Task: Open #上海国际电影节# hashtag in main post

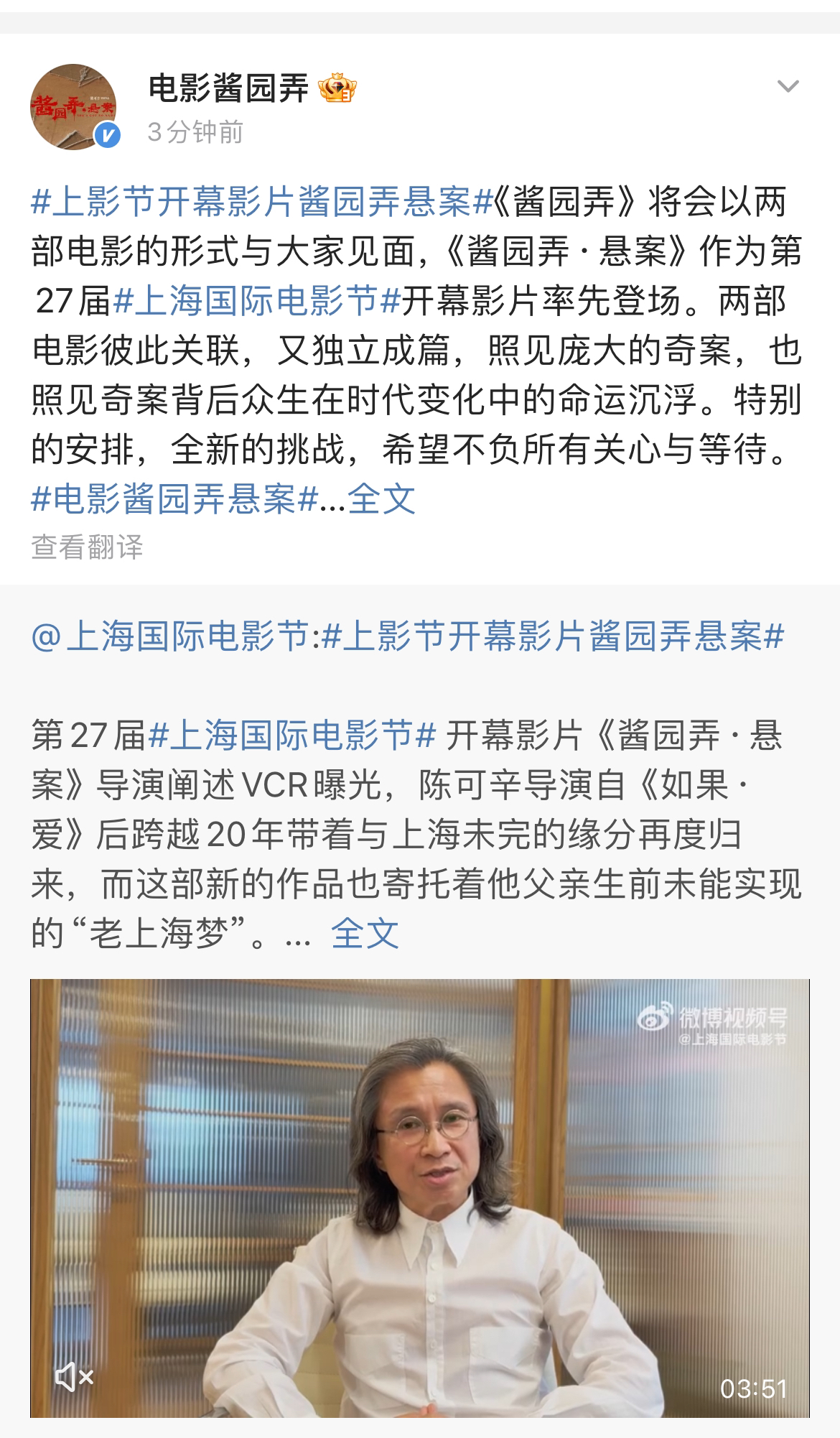Action: coord(256,301)
